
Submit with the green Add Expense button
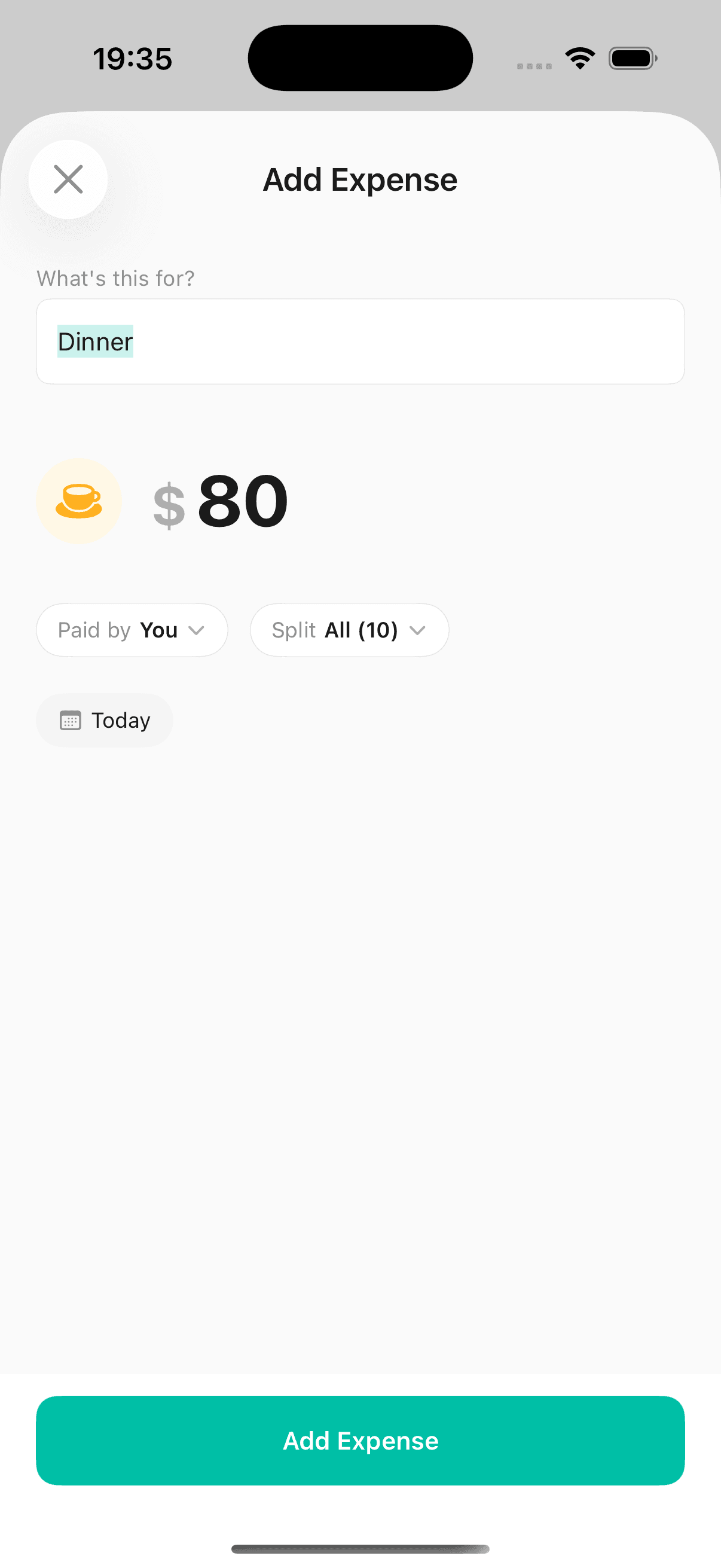click(x=360, y=1441)
